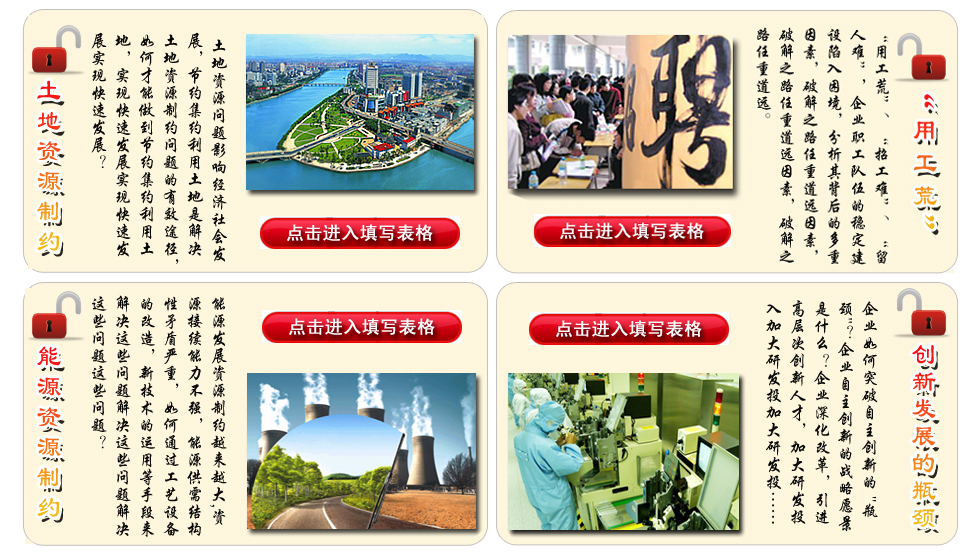Open the form for 土地资源制约
The width and height of the screenshot is (980, 558).
tap(360, 233)
